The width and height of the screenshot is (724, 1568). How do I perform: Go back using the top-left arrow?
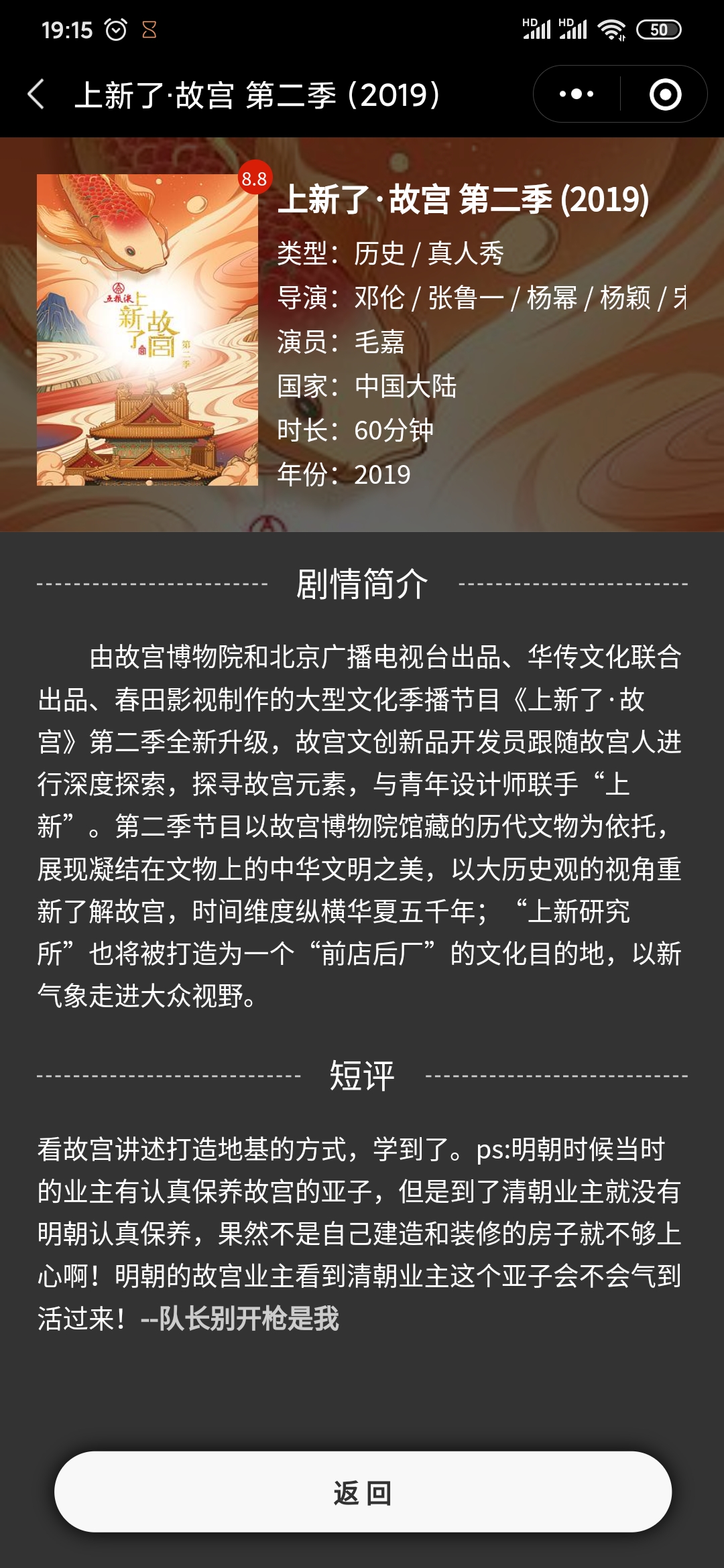pos(37,94)
